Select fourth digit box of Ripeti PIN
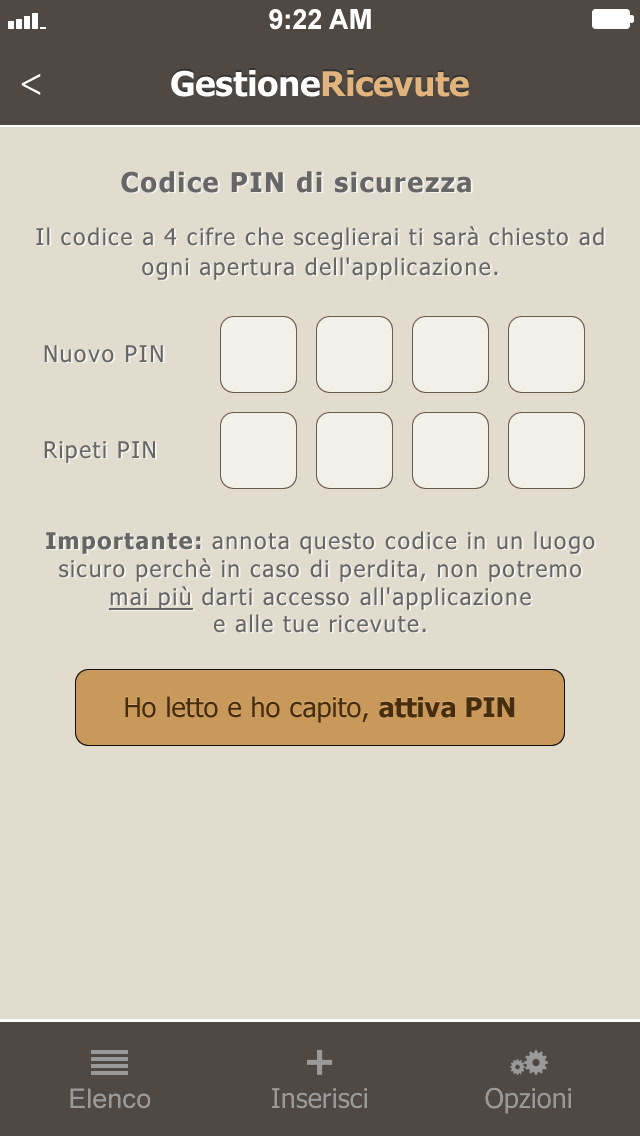 click(x=546, y=450)
